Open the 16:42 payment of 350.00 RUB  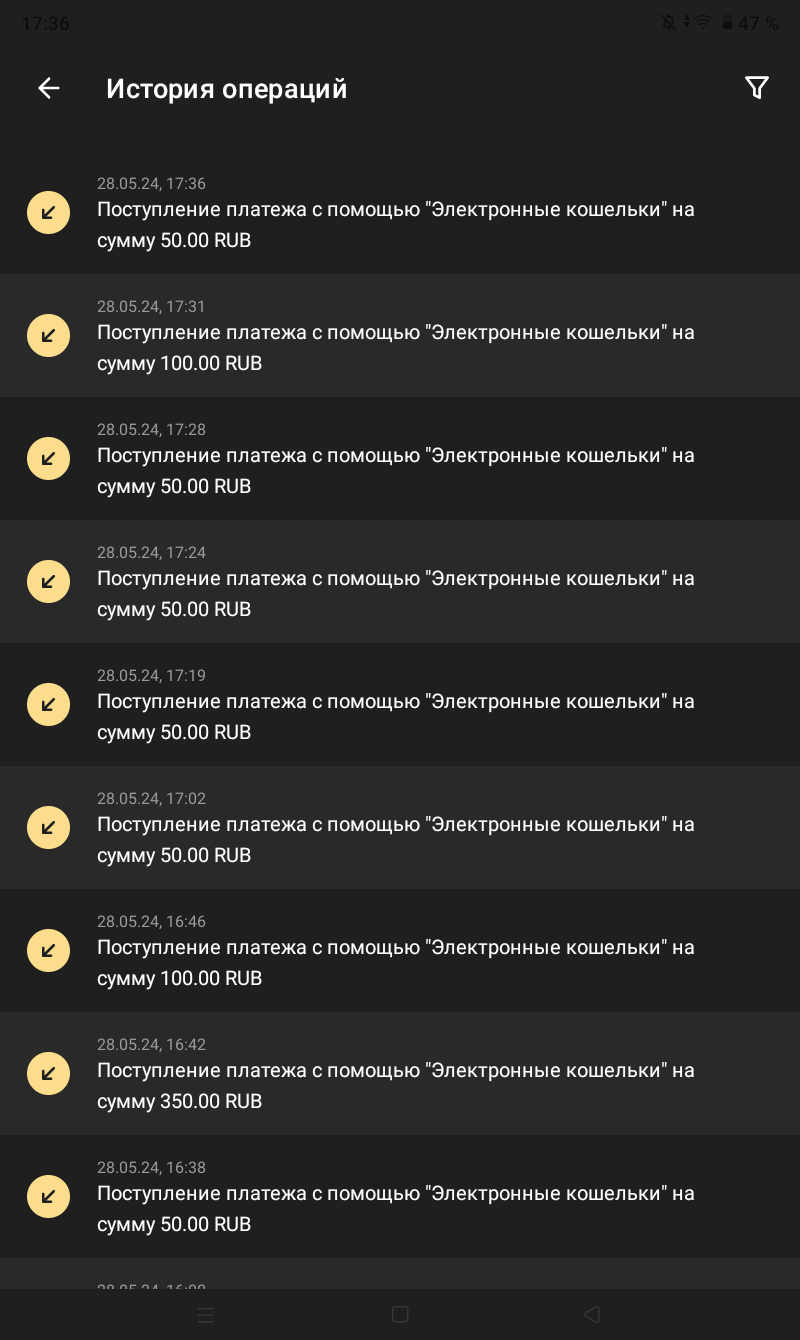tap(400, 1074)
